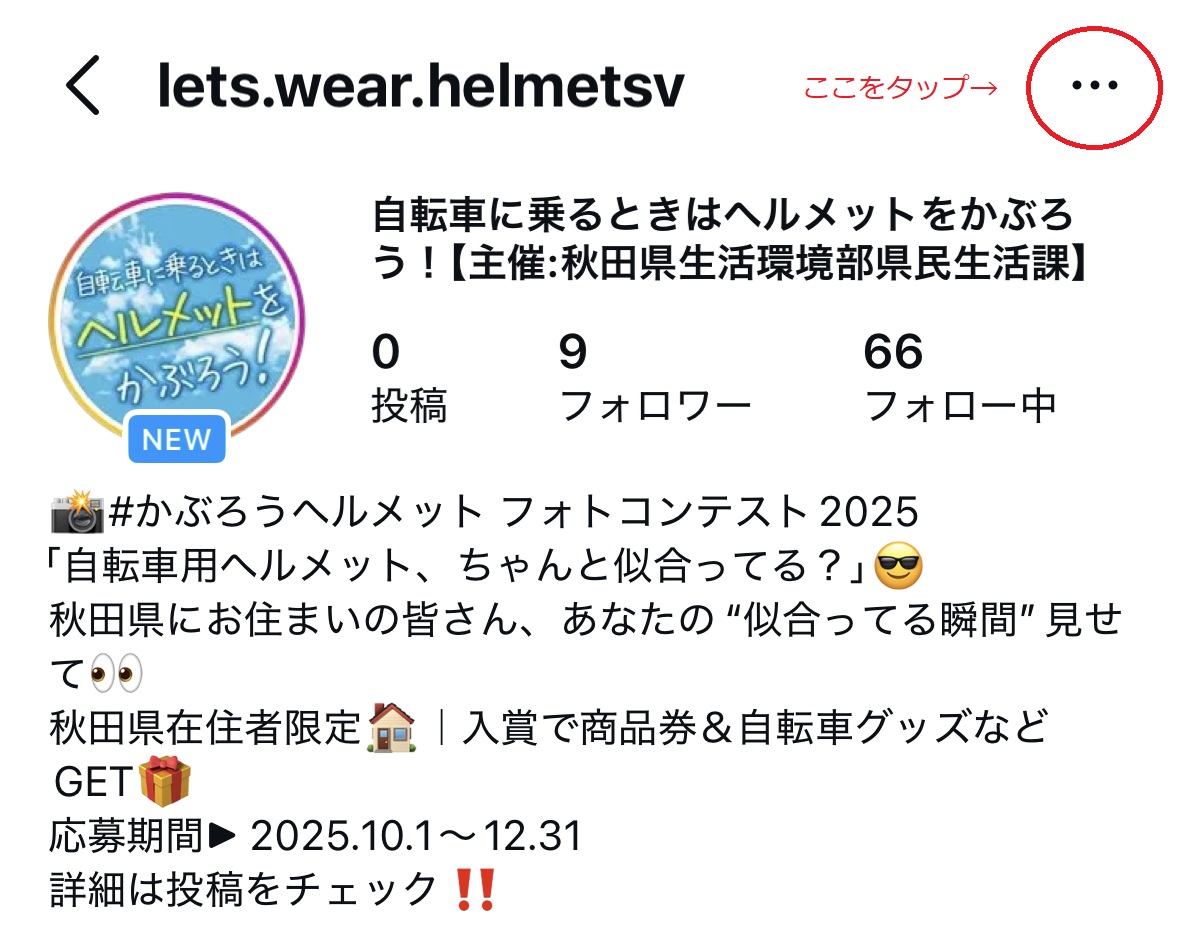Viewport: 1179px width, 930px height.
Task: Open the フォロワー followers list
Action: 654,379
